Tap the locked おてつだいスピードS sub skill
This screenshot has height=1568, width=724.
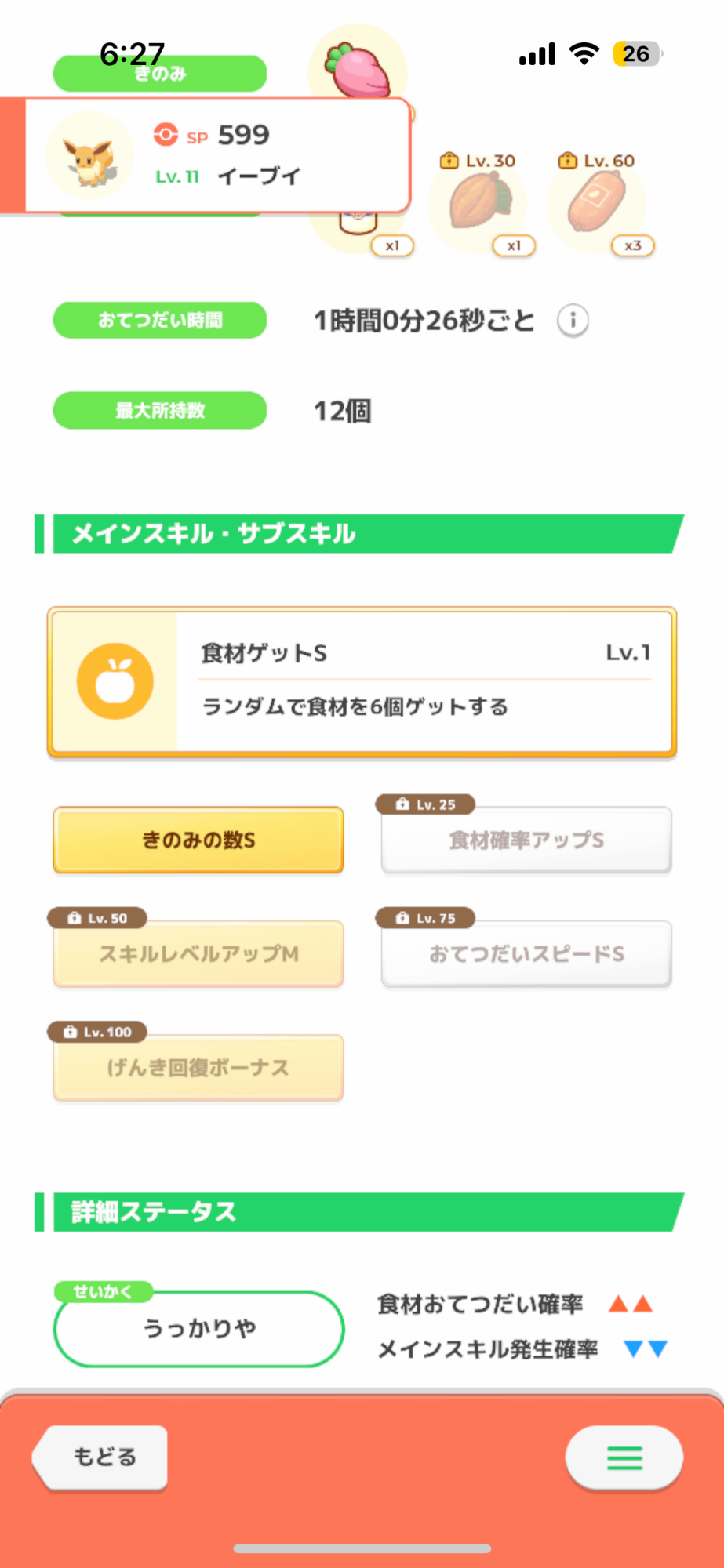(526, 953)
